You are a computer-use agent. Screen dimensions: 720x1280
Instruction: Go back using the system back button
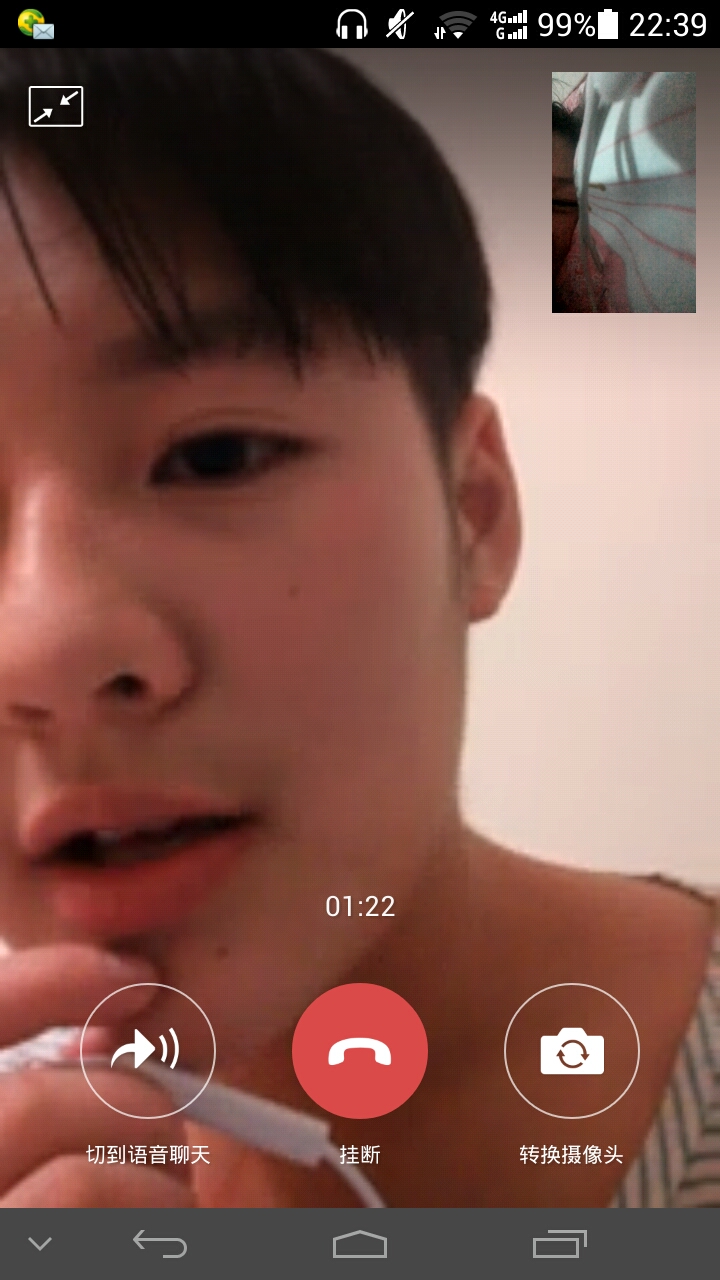click(160, 1244)
